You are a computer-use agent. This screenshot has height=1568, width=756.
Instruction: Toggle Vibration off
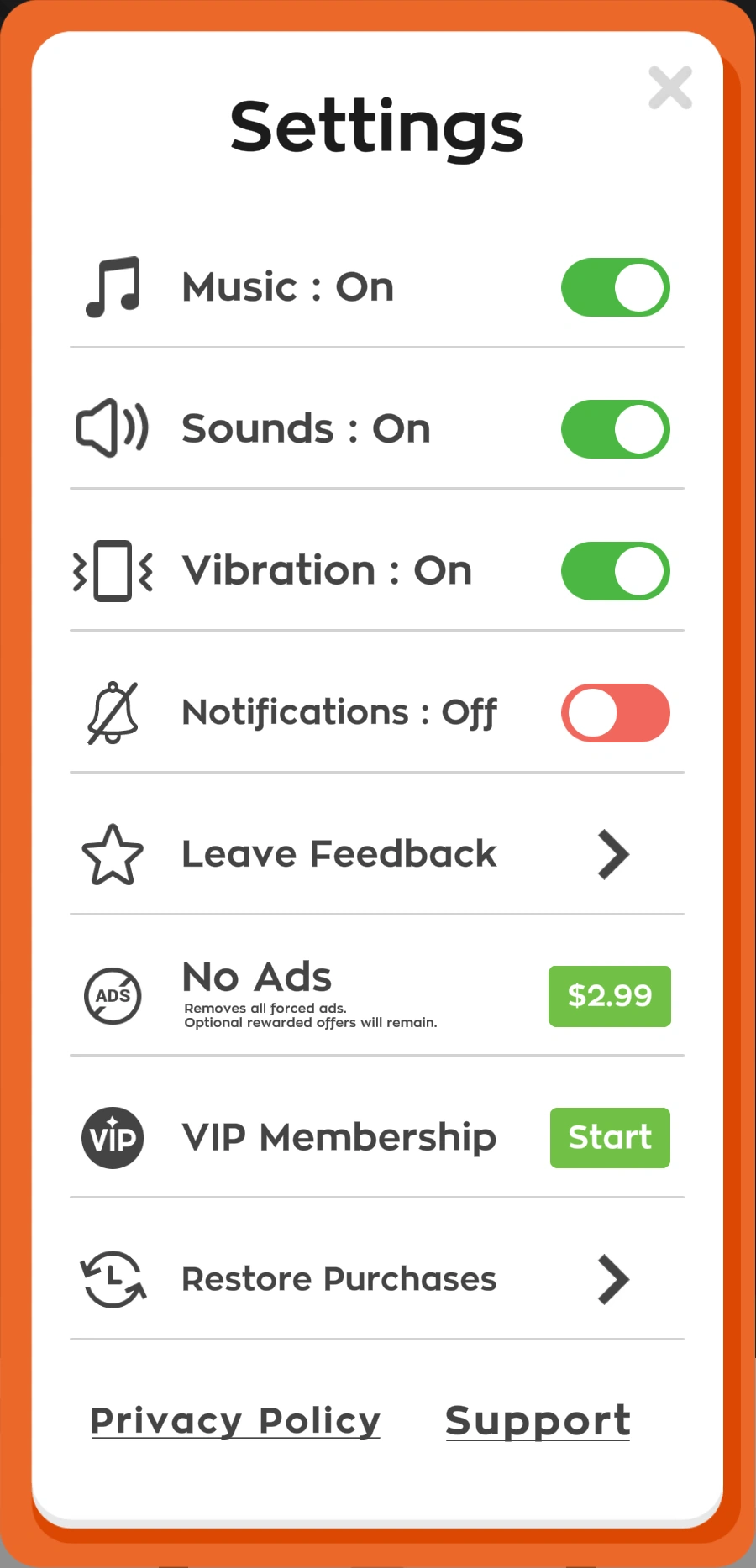tap(616, 570)
